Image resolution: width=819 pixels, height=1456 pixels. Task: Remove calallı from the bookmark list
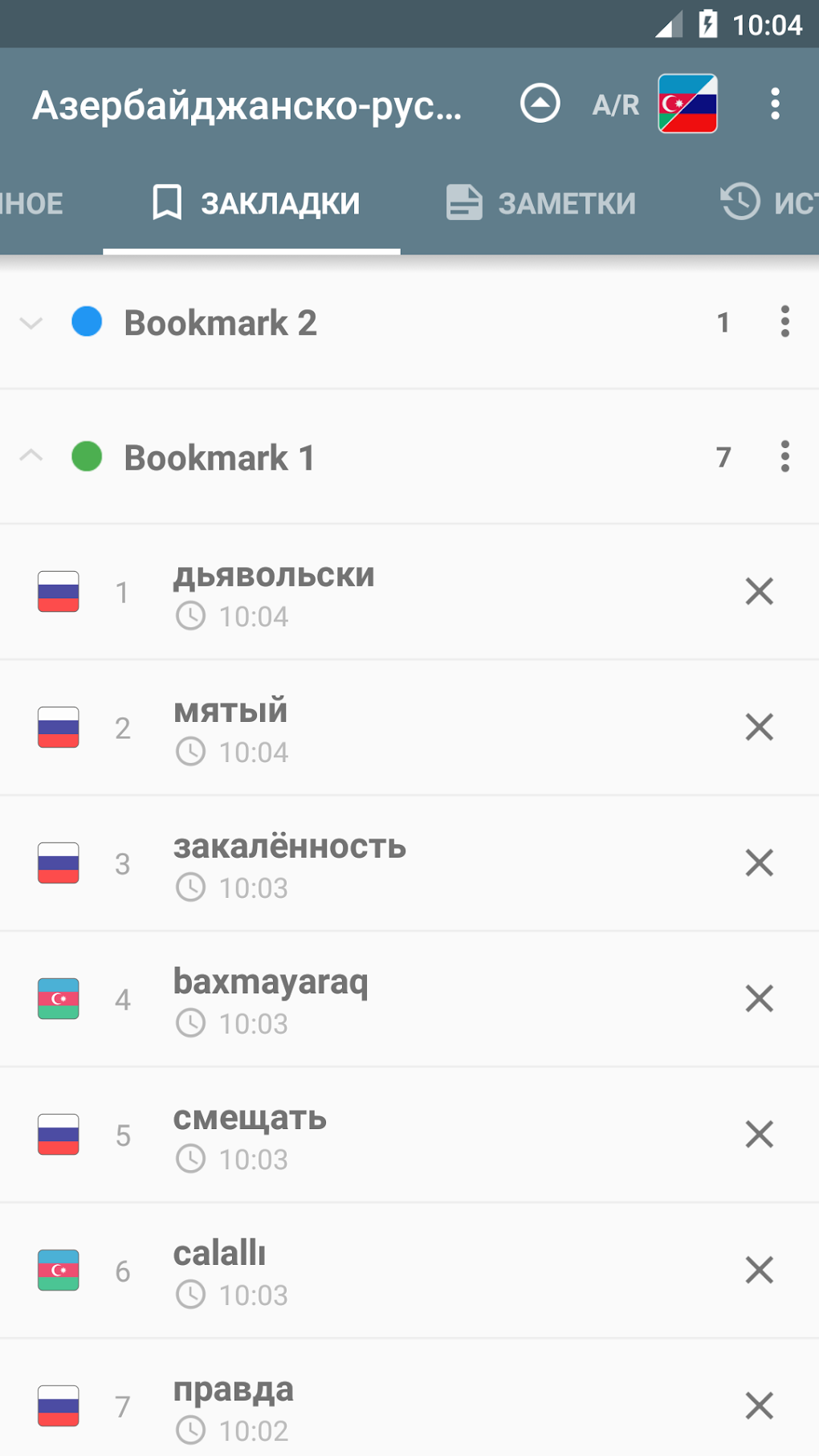[759, 1270]
